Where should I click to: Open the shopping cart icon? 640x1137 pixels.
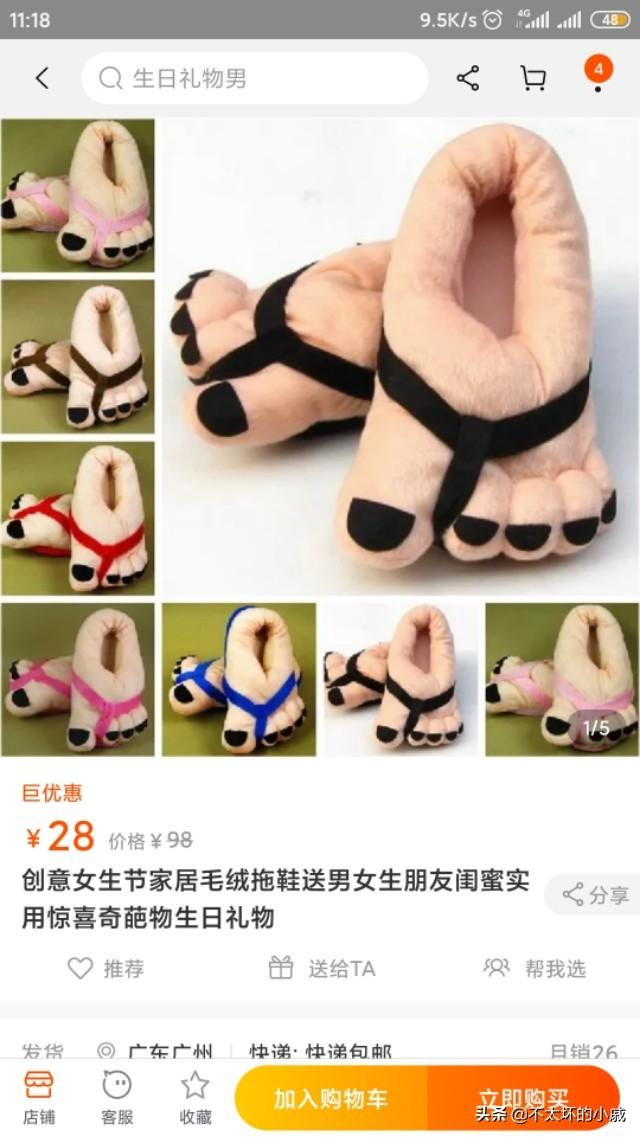(533, 78)
